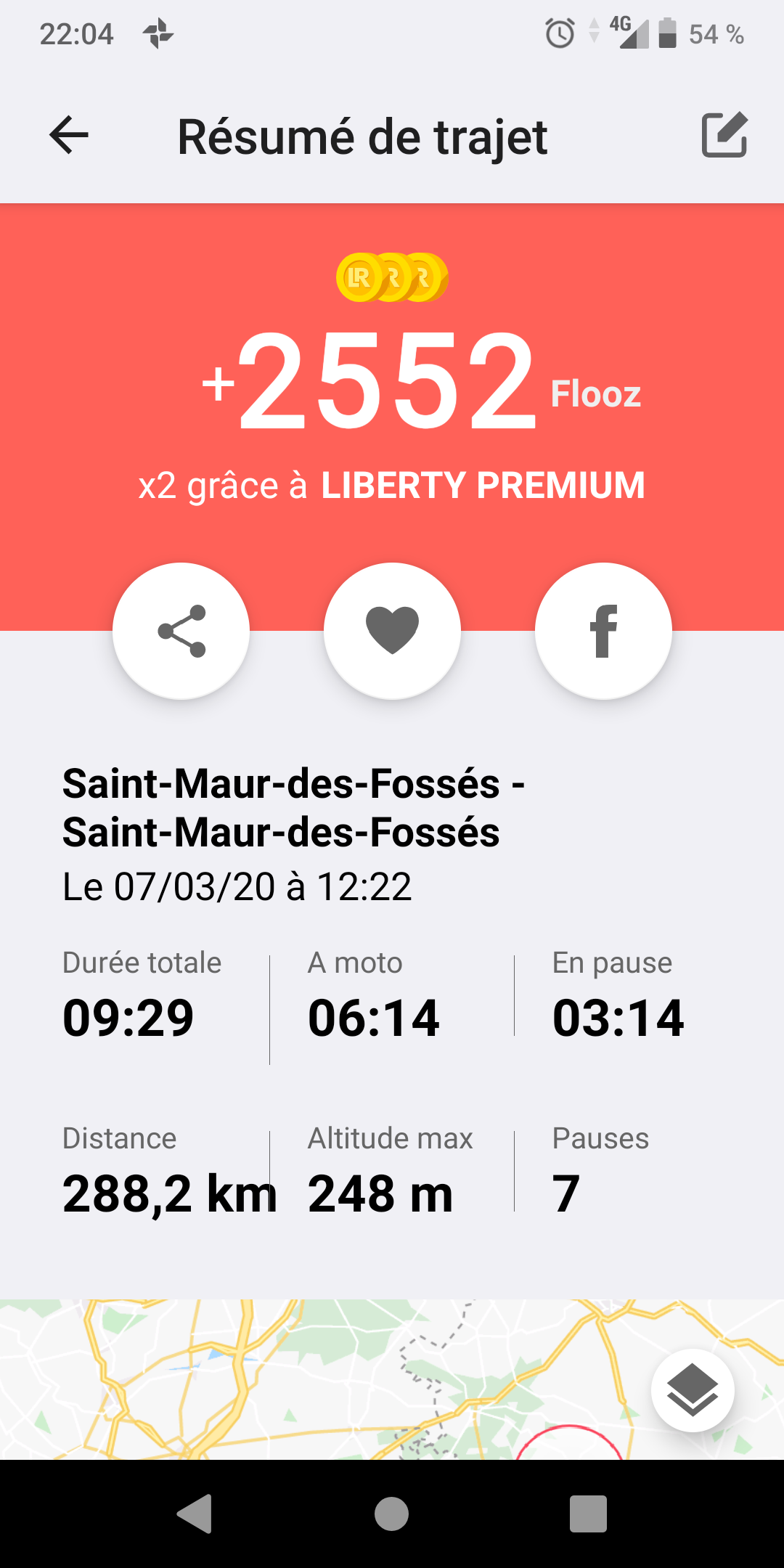Image resolution: width=784 pixels, height=1568 pixels.
Task: Go back from the trip summary
Action: tap(69, 135)
